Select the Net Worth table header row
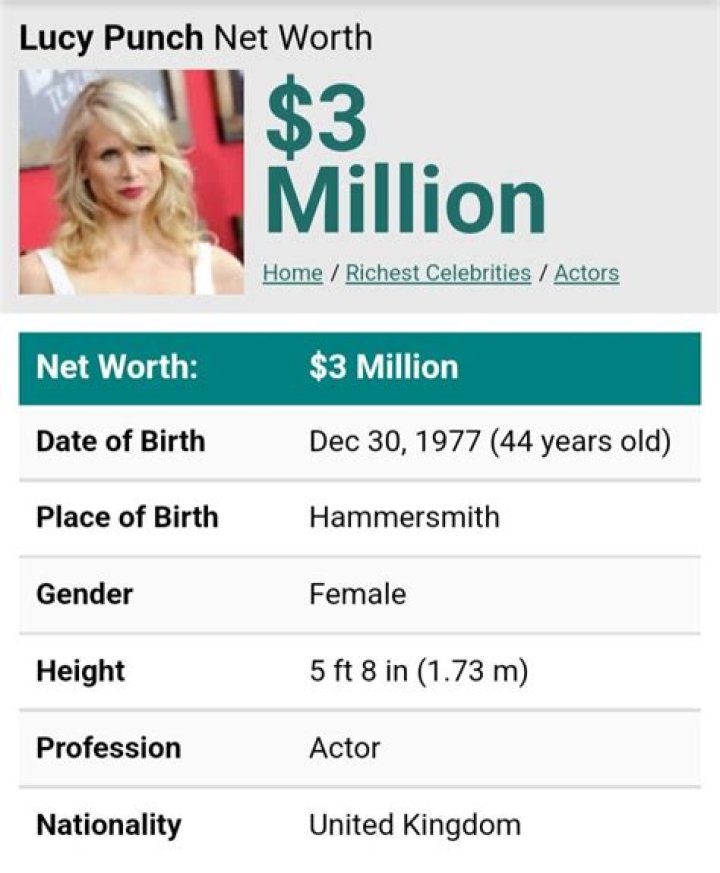 click(360, 366)
